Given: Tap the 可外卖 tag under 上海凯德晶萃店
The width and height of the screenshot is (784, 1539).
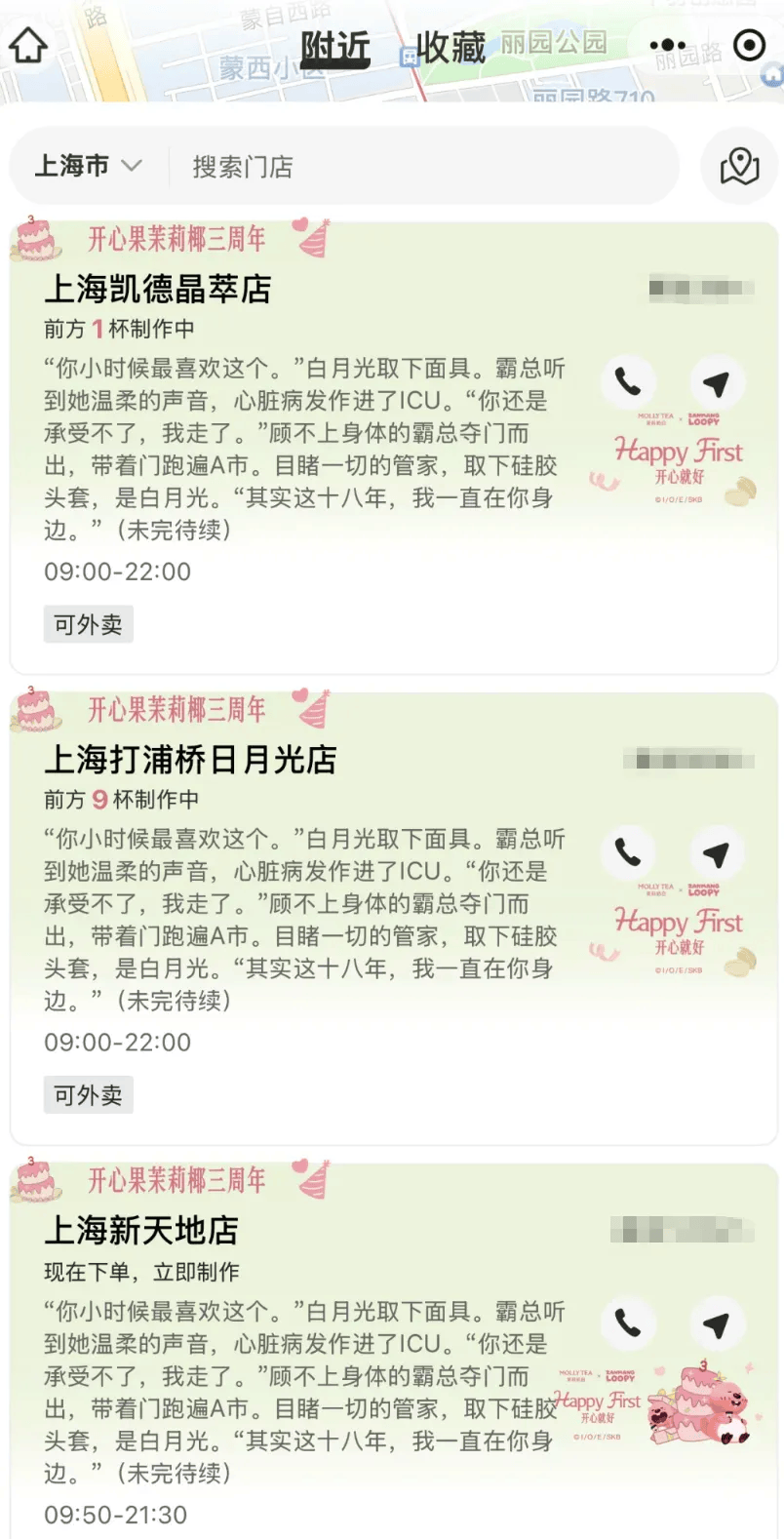Looking at the screenshot, I should (x=88, y=624).
